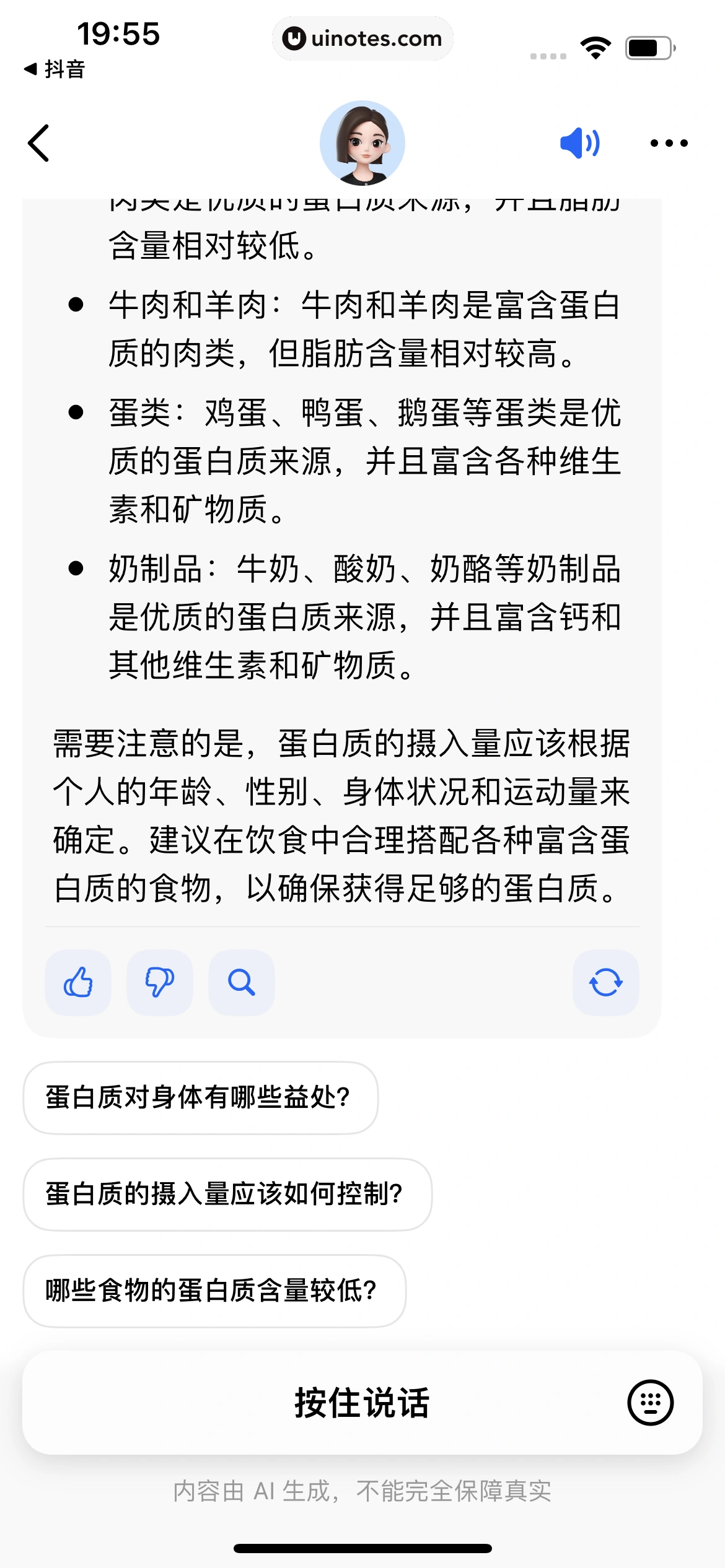This screenshot has width=725, height=1568.
Task: Open the more options (...) menu
Action: coord(669,142)
